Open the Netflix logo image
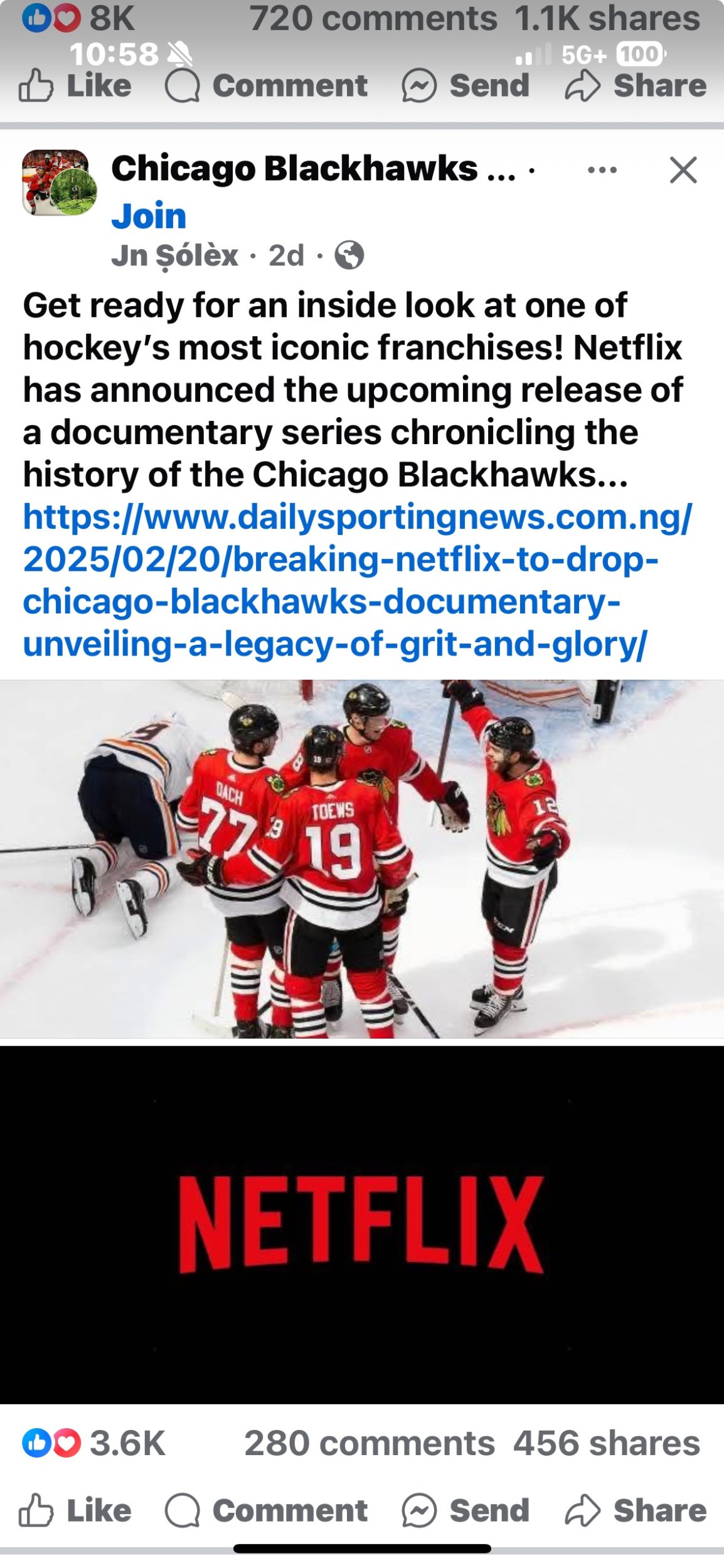724x1568 pixels. coord(362,1223)
